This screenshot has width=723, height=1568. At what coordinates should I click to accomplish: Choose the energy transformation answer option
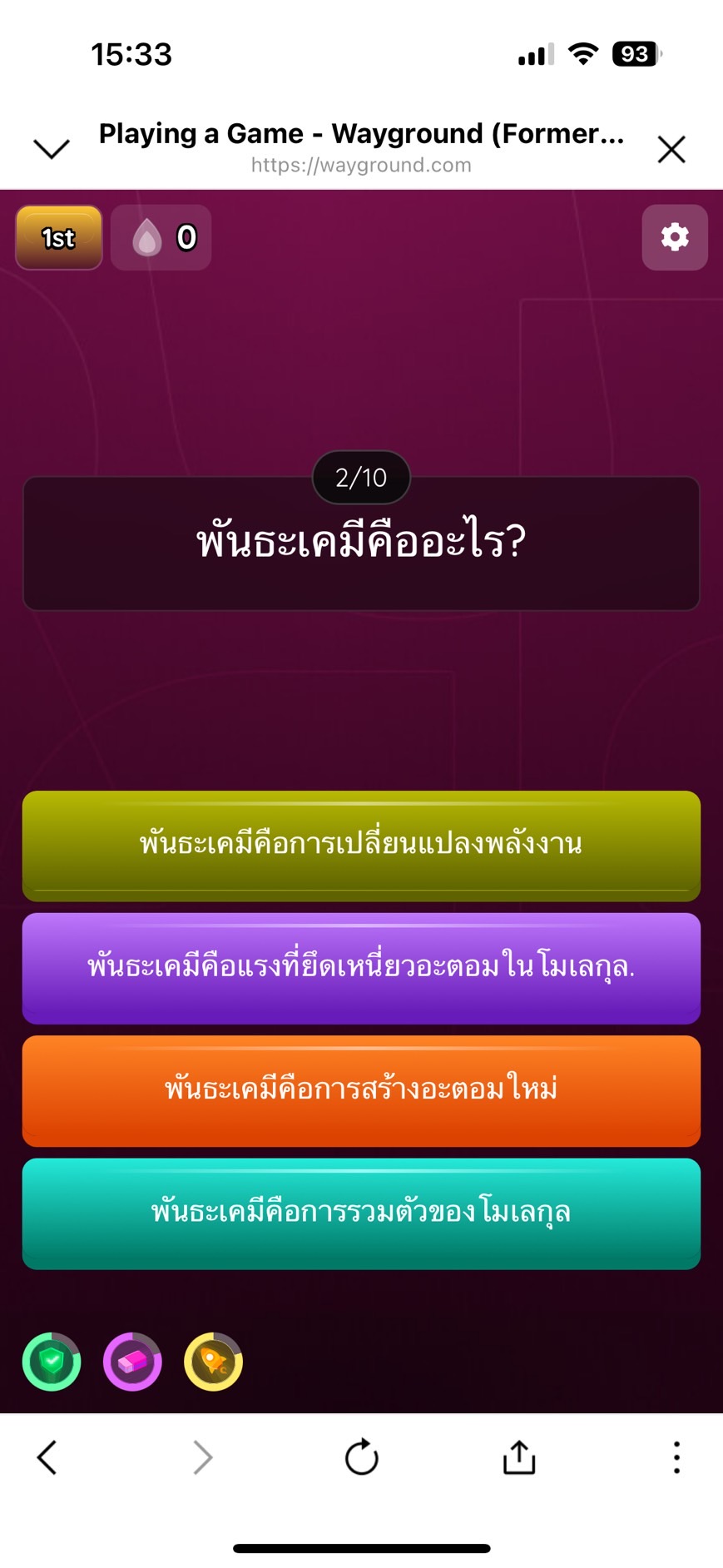click(x=361, y=846)
